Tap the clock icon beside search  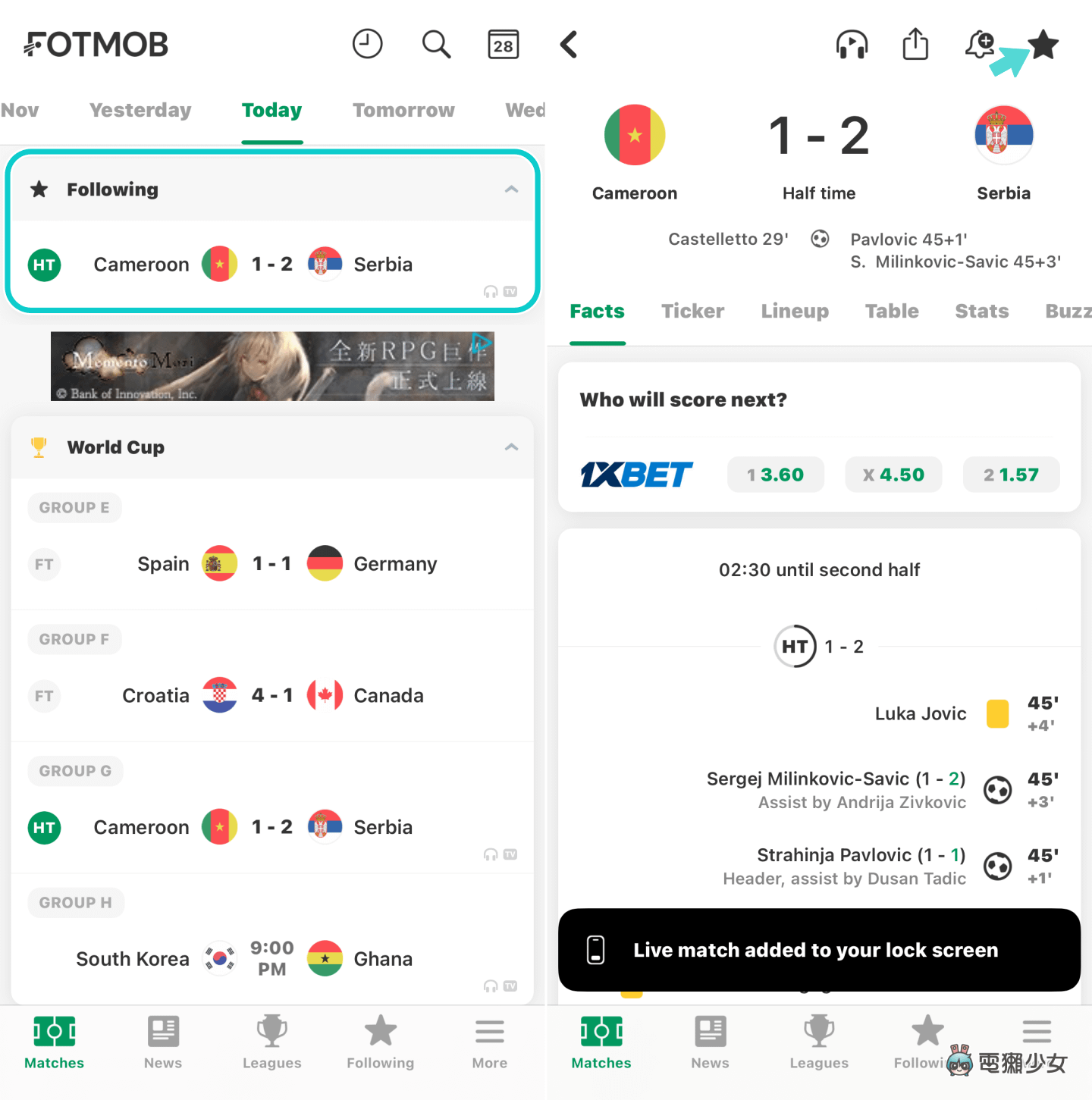click(x=368, y=44)
